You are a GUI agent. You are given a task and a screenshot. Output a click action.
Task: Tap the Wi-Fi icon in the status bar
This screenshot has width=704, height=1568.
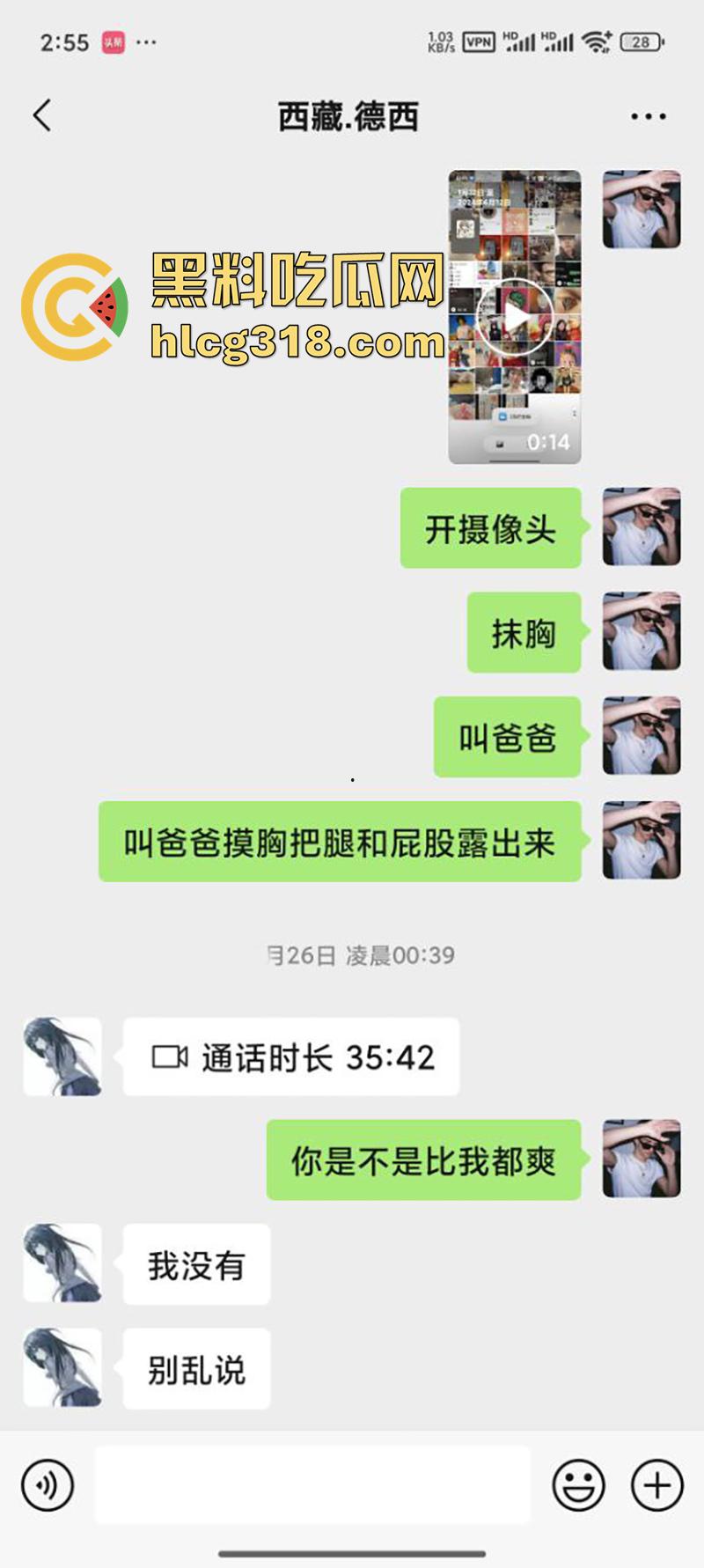click(x=595, y=39)
